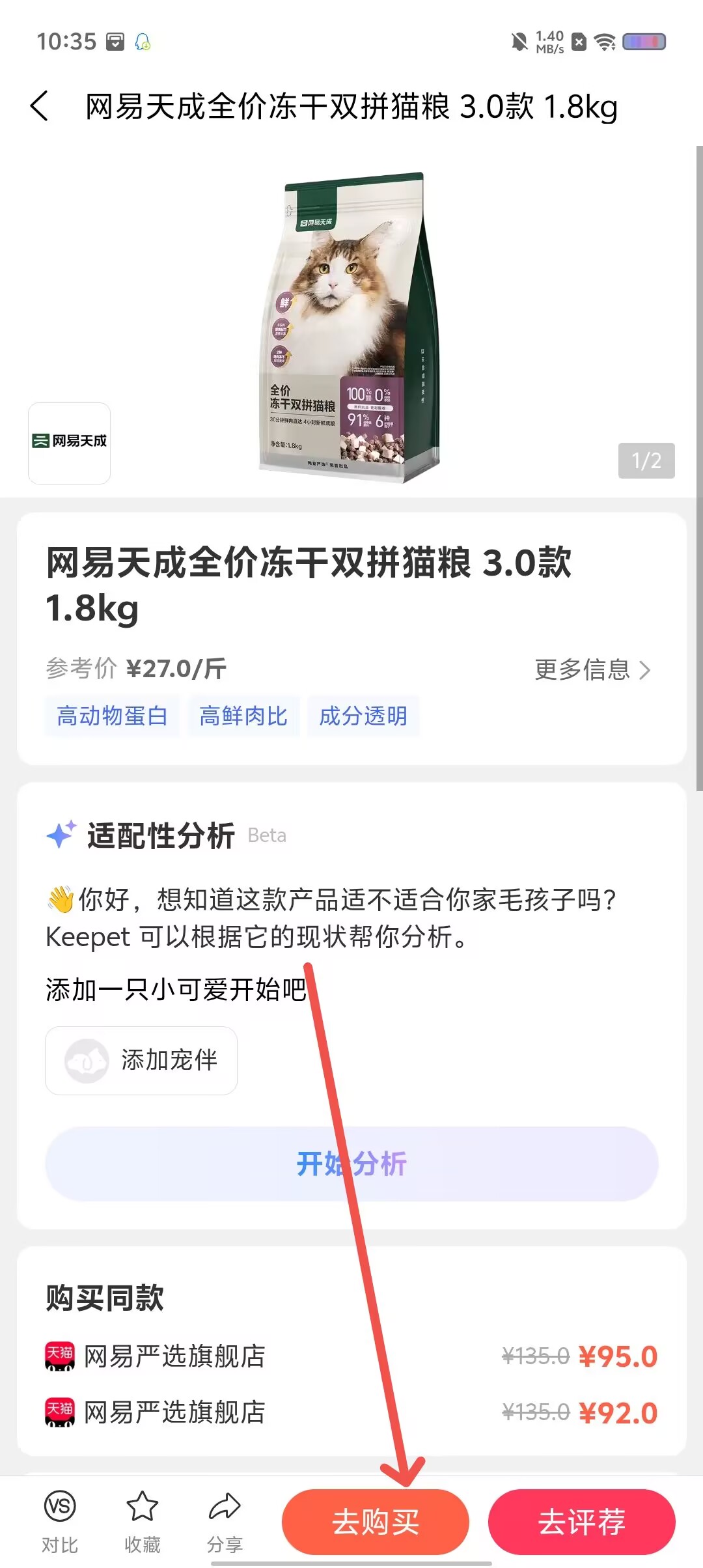
Task: Share this product via 分享
Action: tap(225, 1521)
